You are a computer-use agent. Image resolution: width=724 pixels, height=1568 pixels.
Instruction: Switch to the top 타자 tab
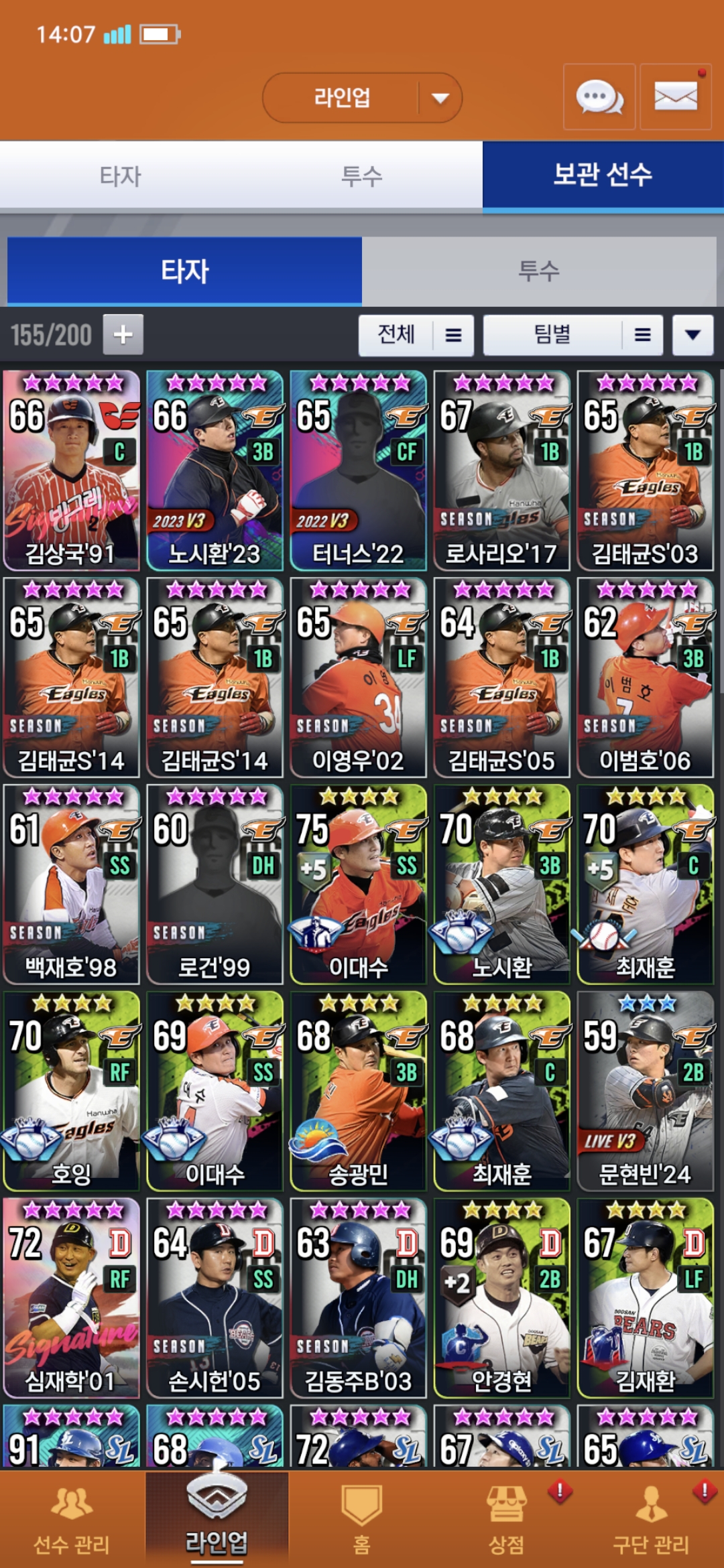coord(121,176)
